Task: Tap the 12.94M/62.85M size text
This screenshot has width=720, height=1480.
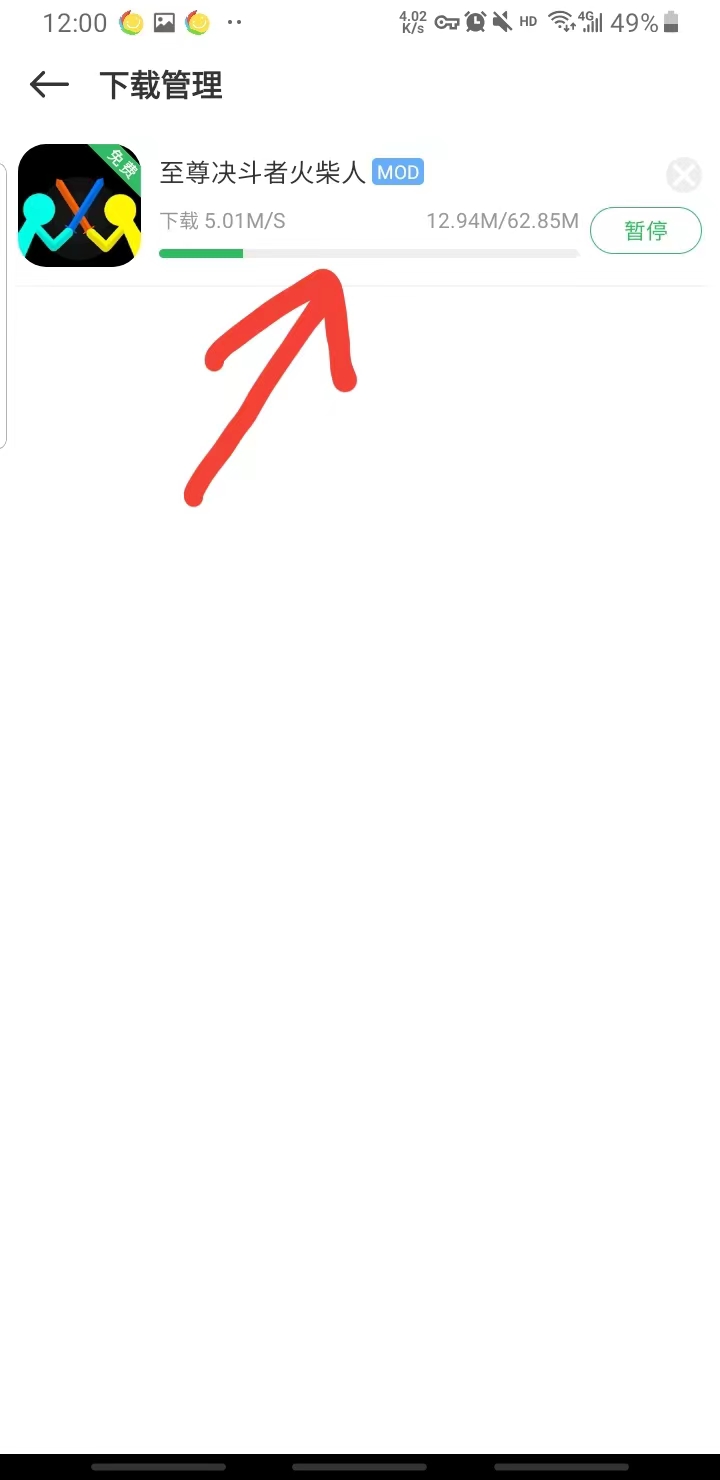Action: click(502, 220)
